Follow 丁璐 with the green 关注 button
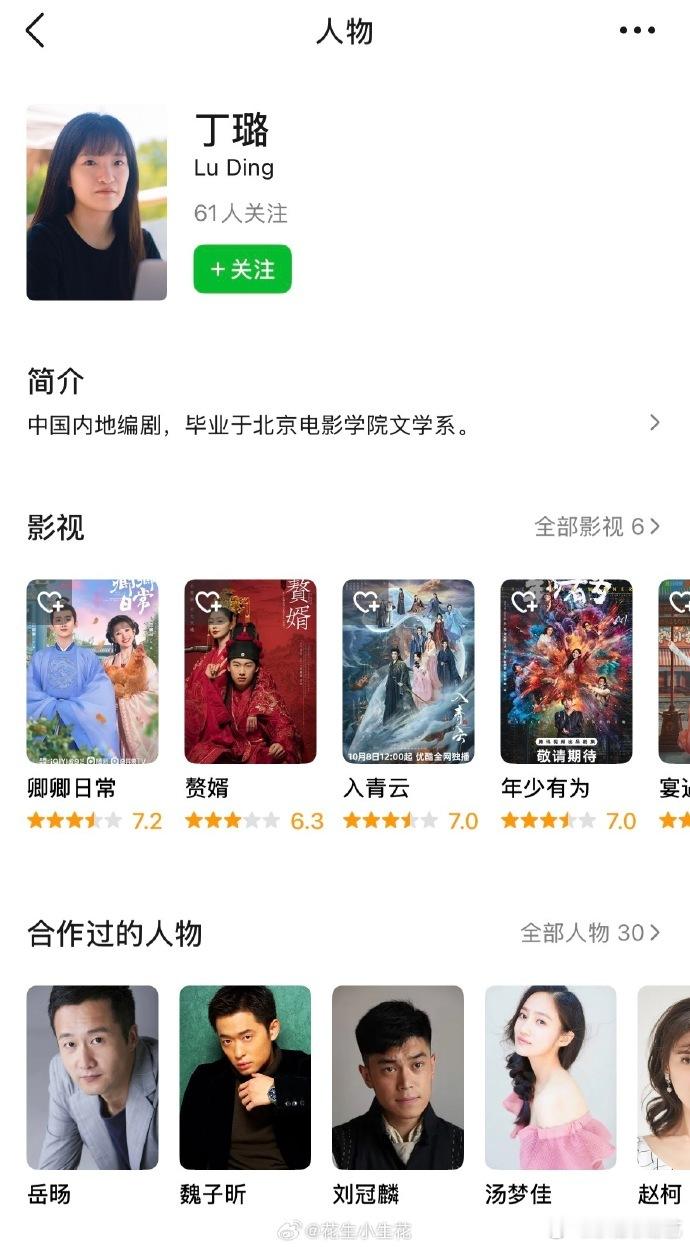The height and width of the screenshot is (1247, 690). click(x=242, y=269)
